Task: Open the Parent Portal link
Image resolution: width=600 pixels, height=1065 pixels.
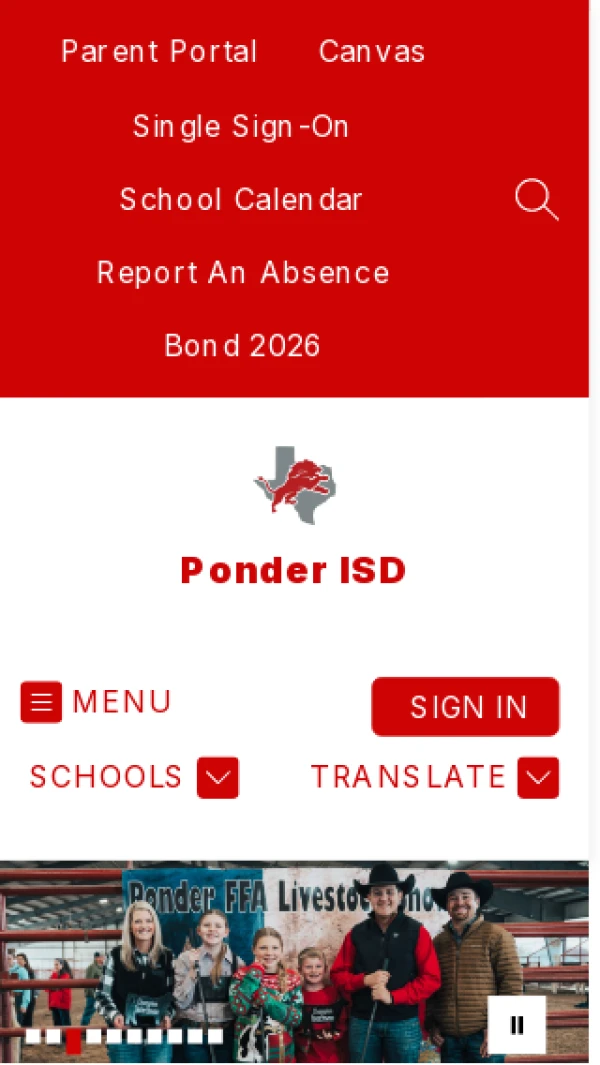Action: point(159,52)
